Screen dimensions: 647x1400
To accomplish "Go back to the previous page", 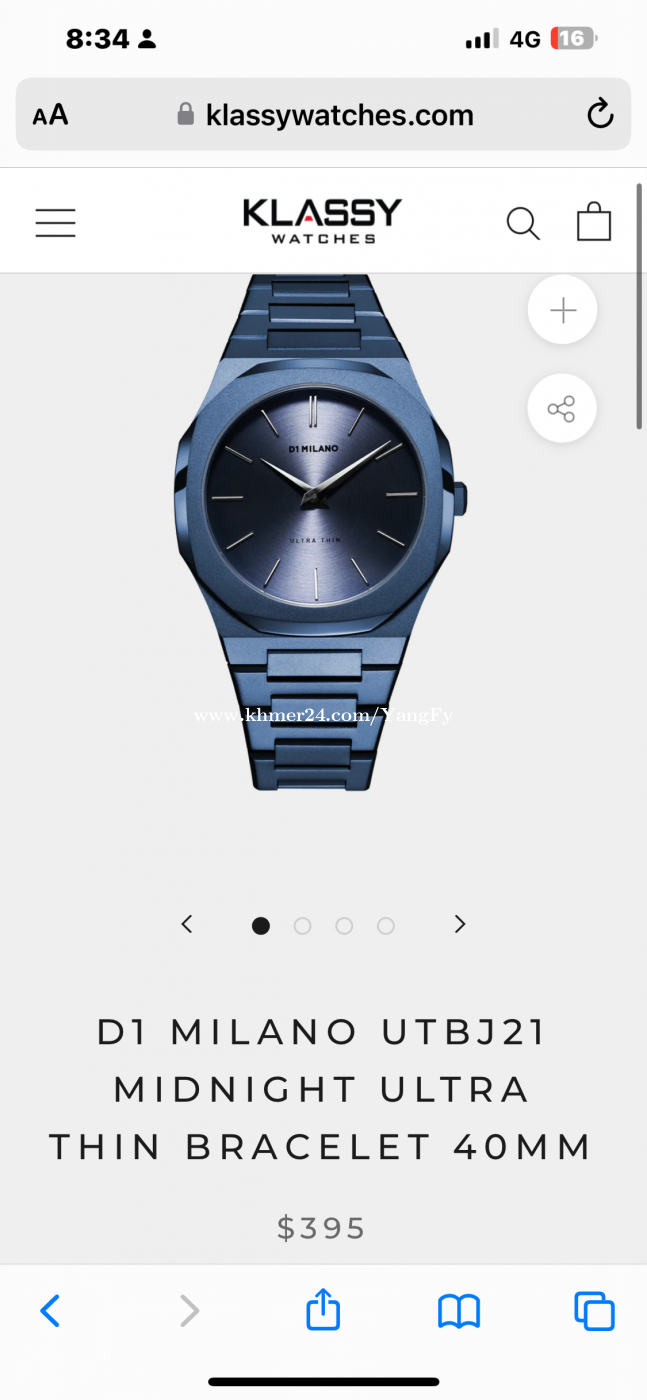I will (x=50, y=1310).
